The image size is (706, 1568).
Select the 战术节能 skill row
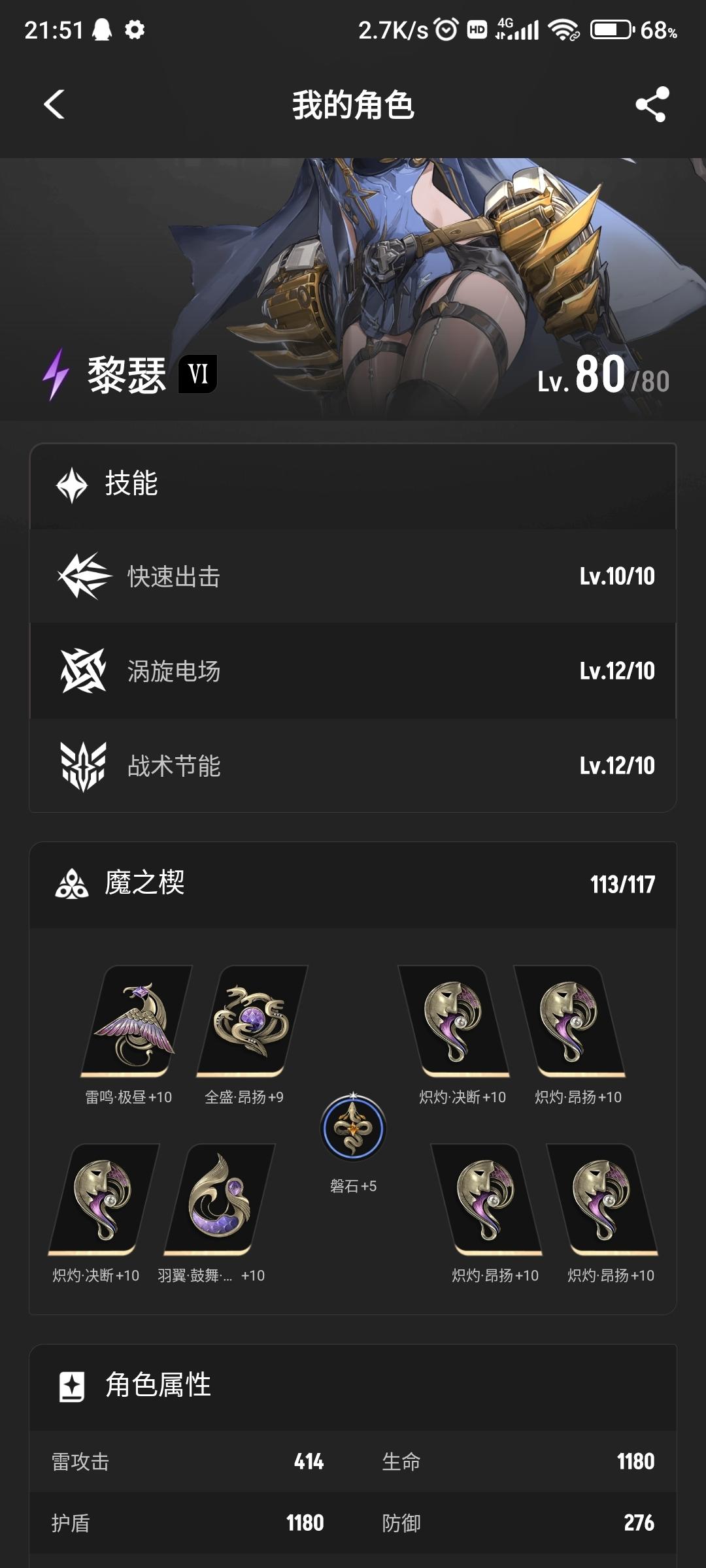pos(353,766)
